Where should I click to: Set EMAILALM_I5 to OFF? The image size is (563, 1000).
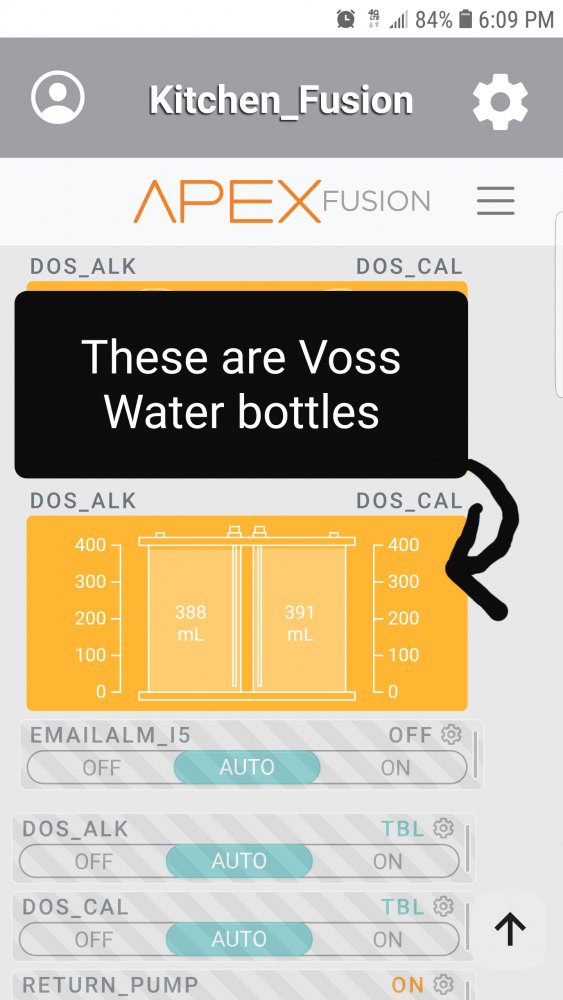[x=101, y=767]
